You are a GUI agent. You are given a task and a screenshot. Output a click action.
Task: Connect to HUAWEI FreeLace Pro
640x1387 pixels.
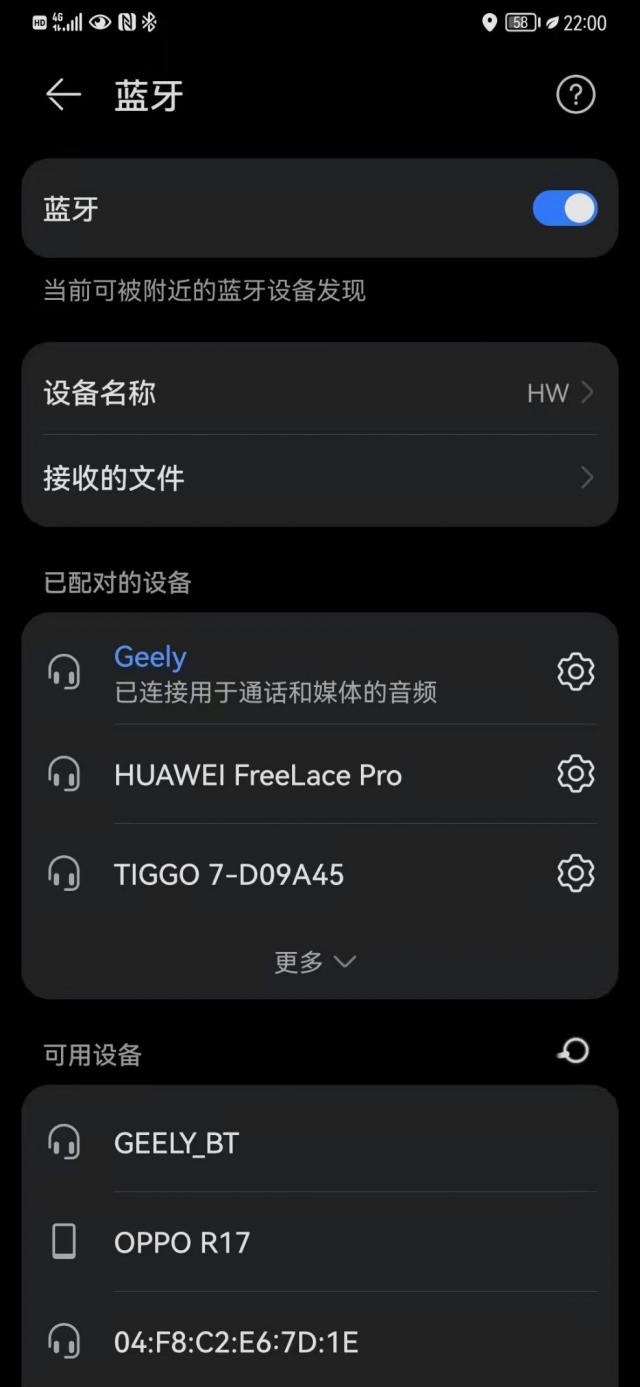point(290,775)
